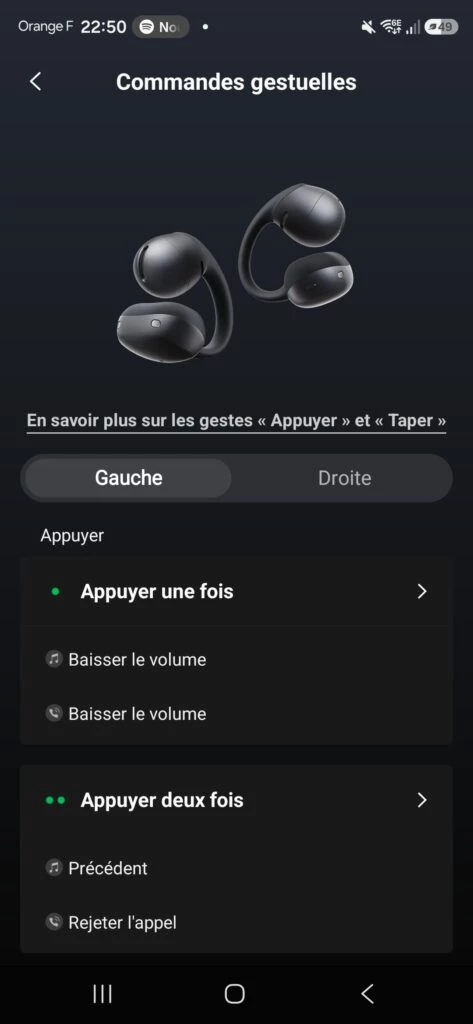Tap the system home button
The image size is (473, 1024).
[235, 994]
